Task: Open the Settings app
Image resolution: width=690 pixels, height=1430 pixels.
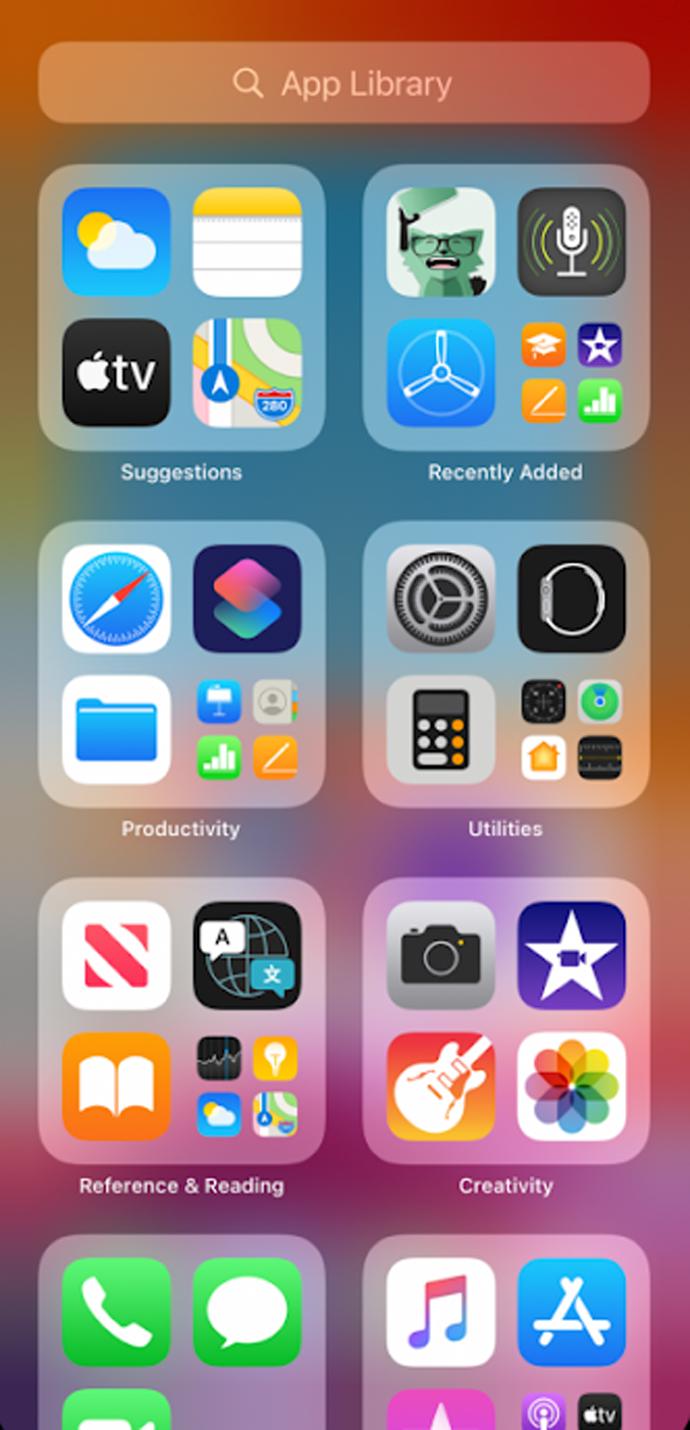Action: 441,599
